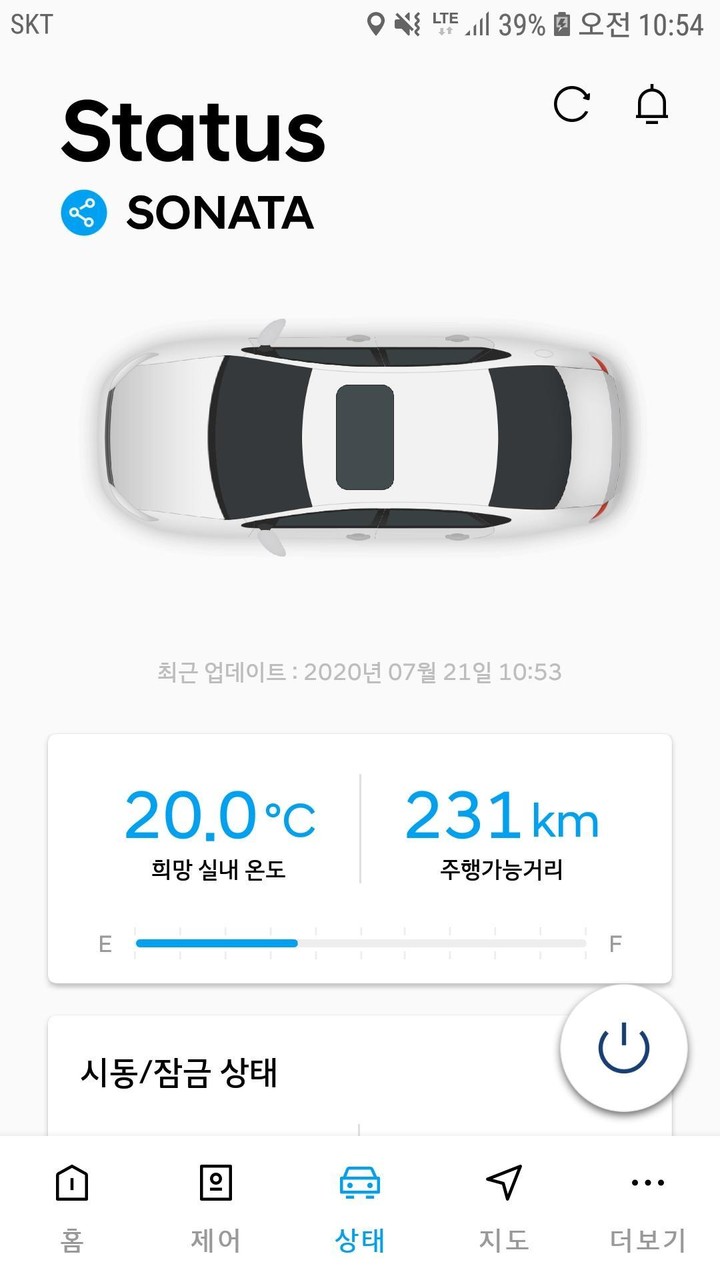Image resolution: width=720 pixels, height=1280 pixels.
Task: Open the 더보기 more options icon
Action: coord(646,1186)
